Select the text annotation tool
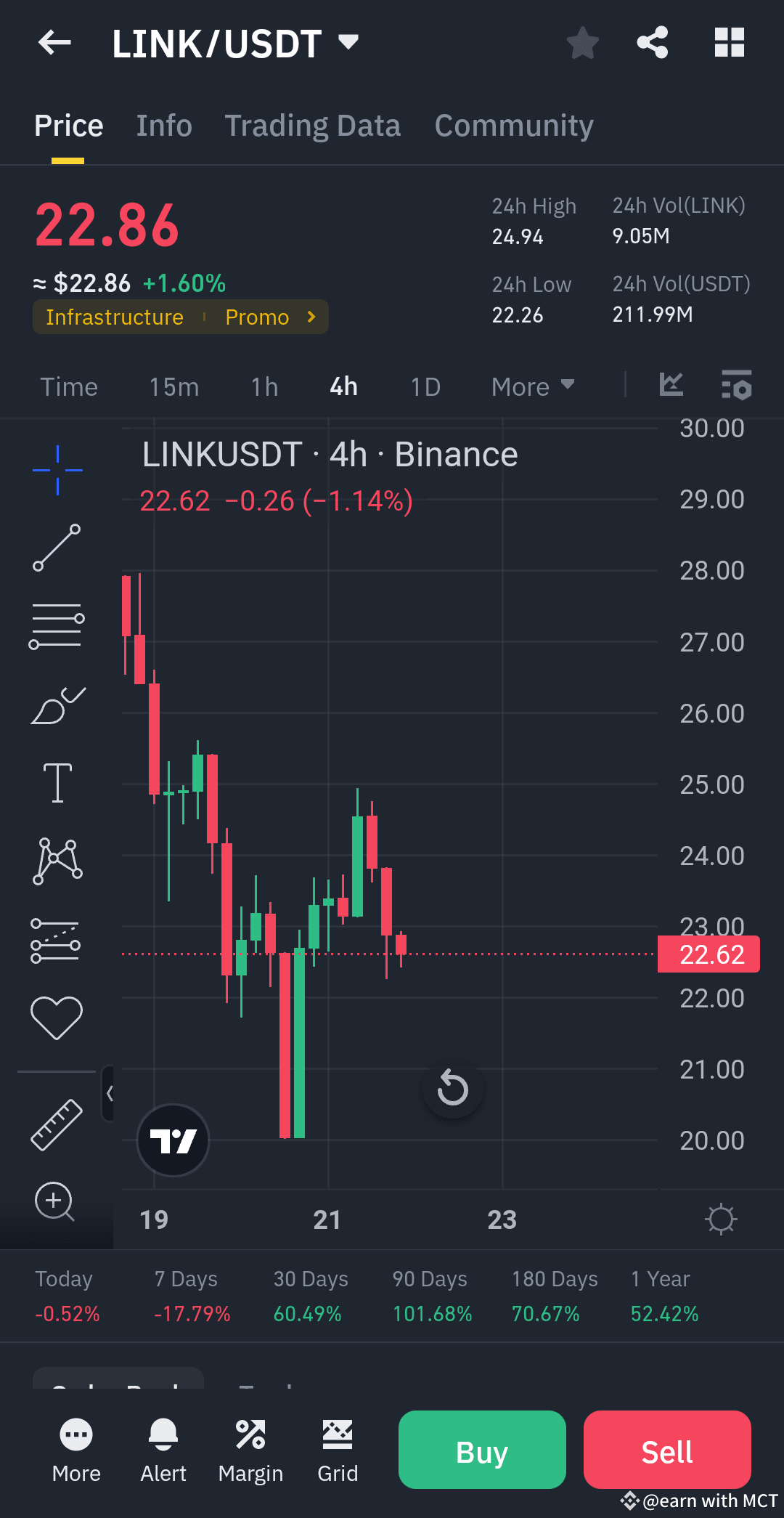Viewport: 784px width, 1518px height. [x=57, y=782]
